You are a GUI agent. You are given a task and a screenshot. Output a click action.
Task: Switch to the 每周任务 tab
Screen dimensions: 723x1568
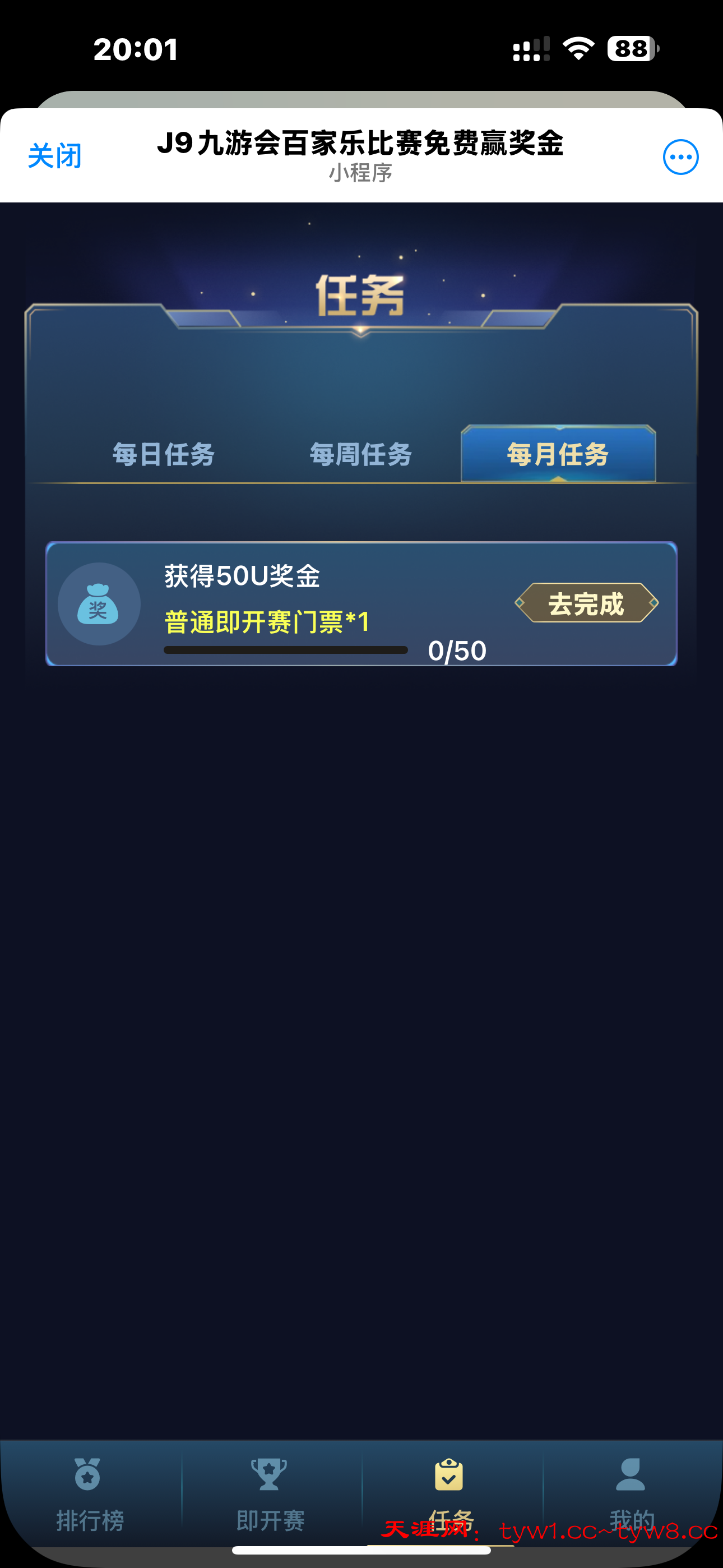tap(360, 455)
